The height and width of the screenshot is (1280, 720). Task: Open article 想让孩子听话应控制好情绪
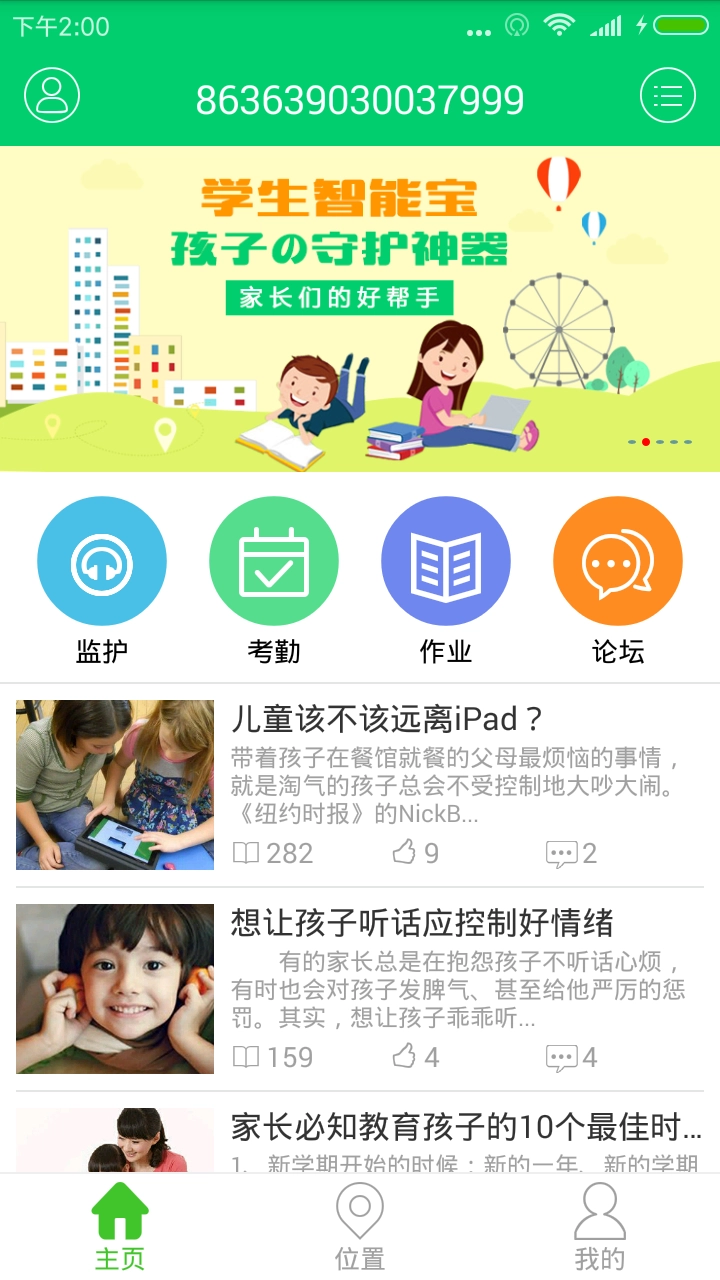coord(422,922)
